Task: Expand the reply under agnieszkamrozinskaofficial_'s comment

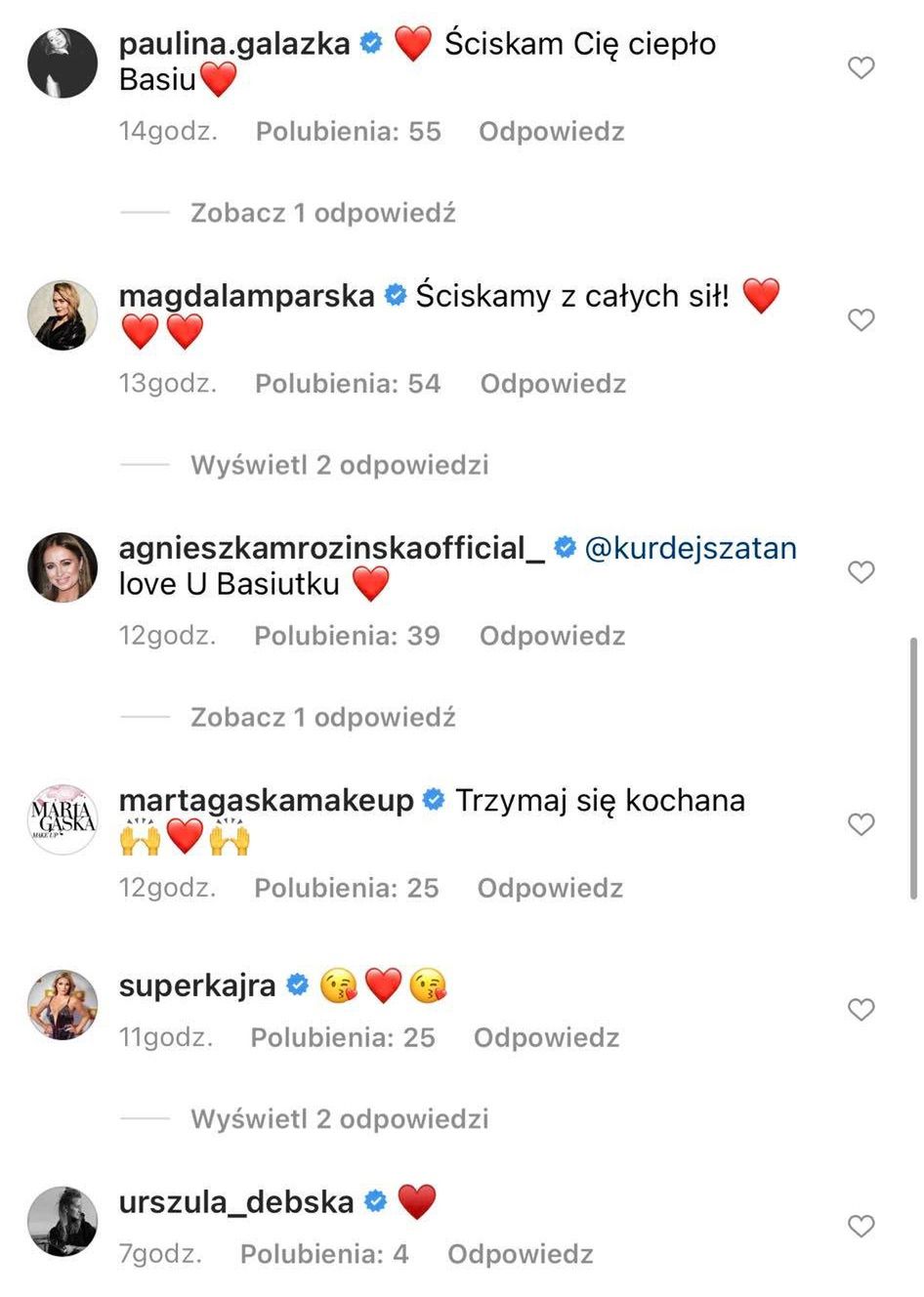Action: point(322,718)
